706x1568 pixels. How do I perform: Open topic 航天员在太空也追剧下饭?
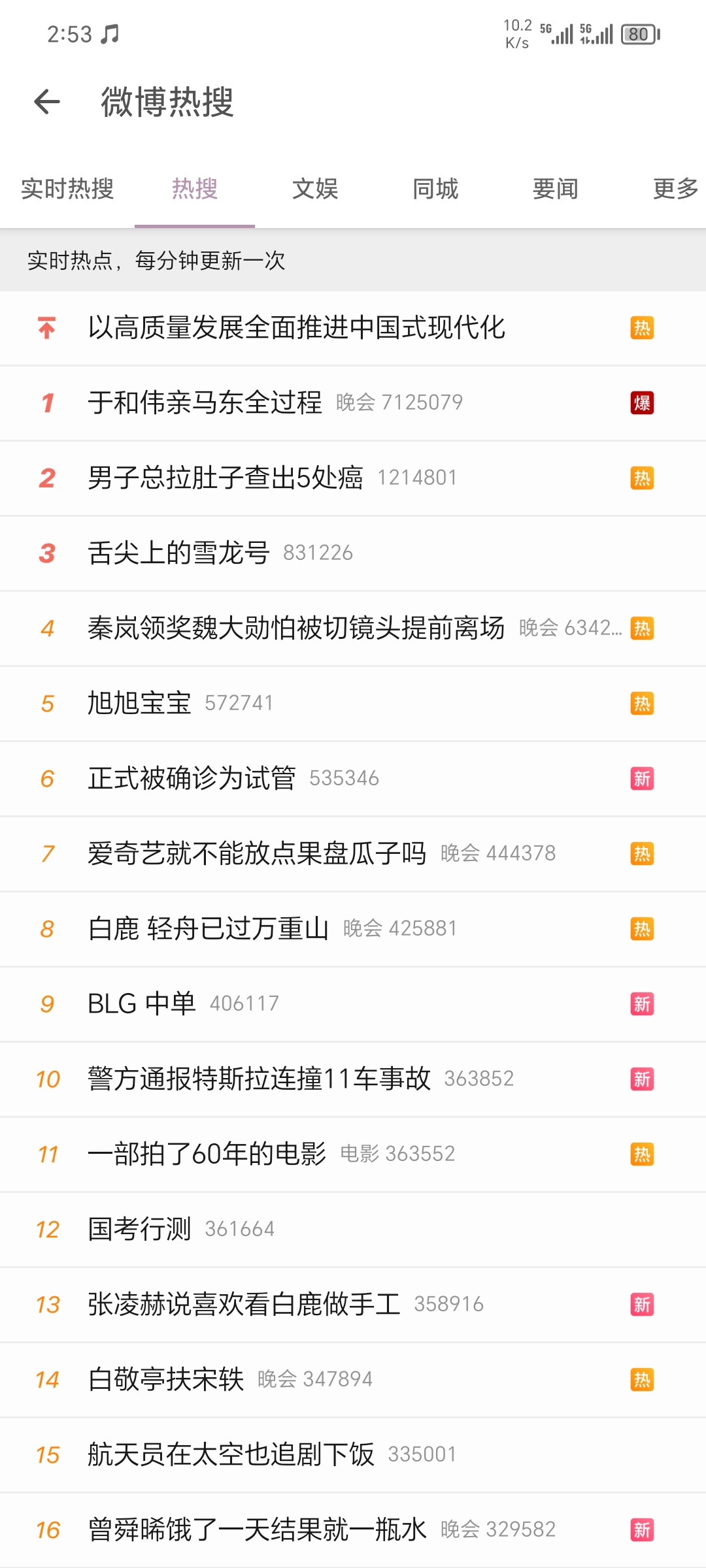(231, 1454)
